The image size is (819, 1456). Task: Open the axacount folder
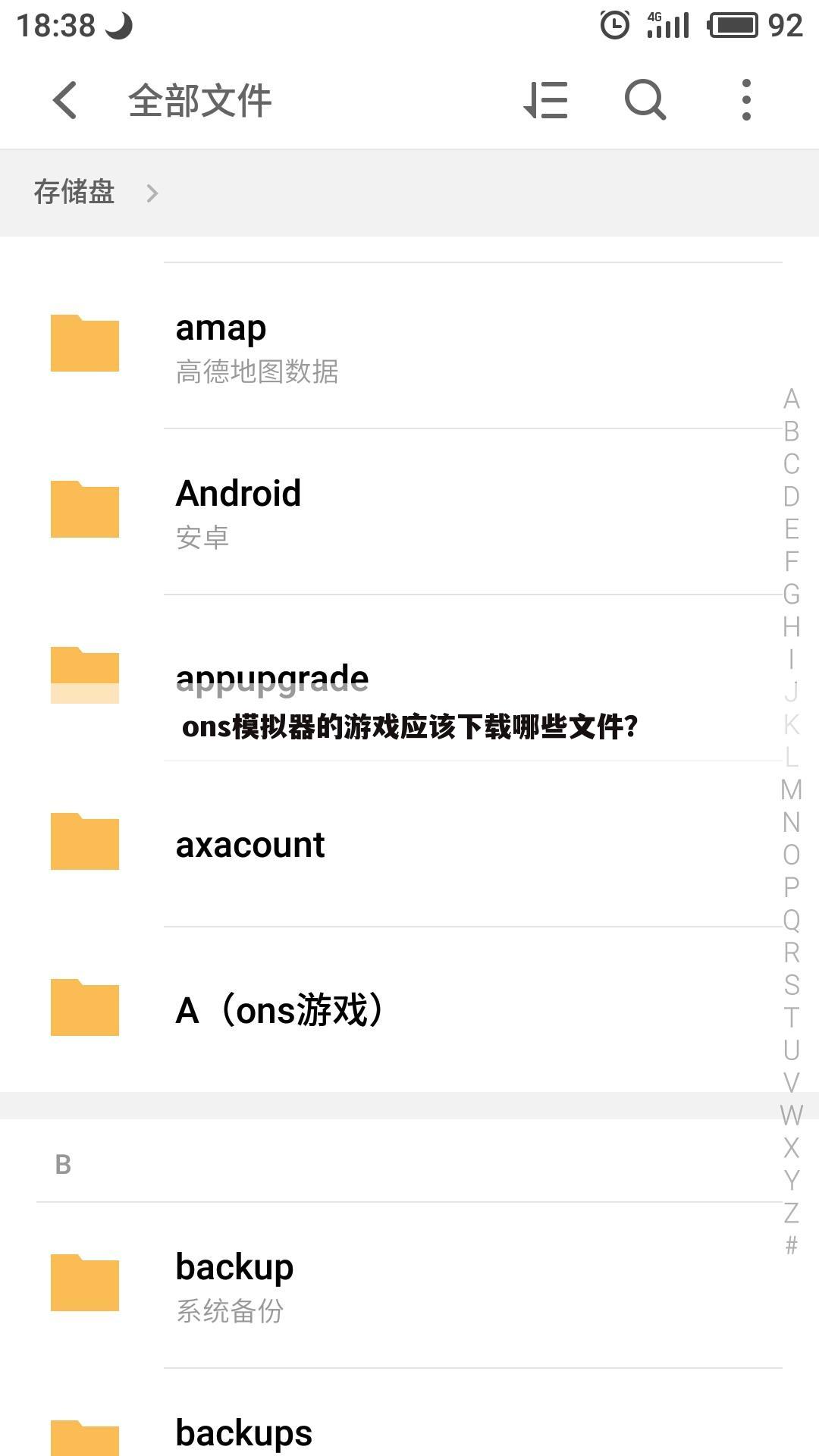[250, 844]
